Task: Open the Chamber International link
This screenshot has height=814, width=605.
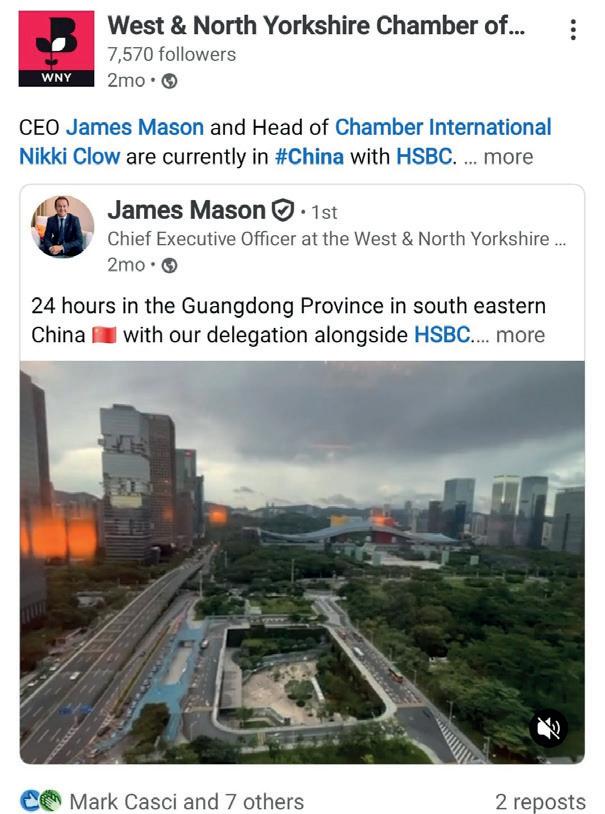Action: tap(443, 128)
